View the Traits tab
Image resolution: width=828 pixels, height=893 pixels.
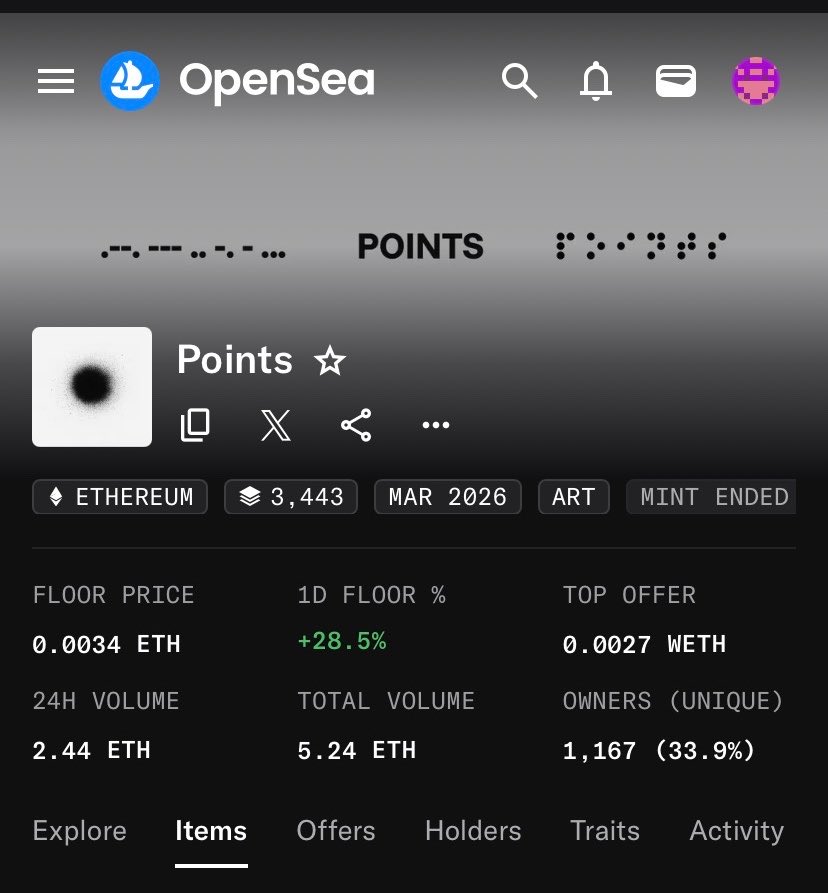pos(605,830)
